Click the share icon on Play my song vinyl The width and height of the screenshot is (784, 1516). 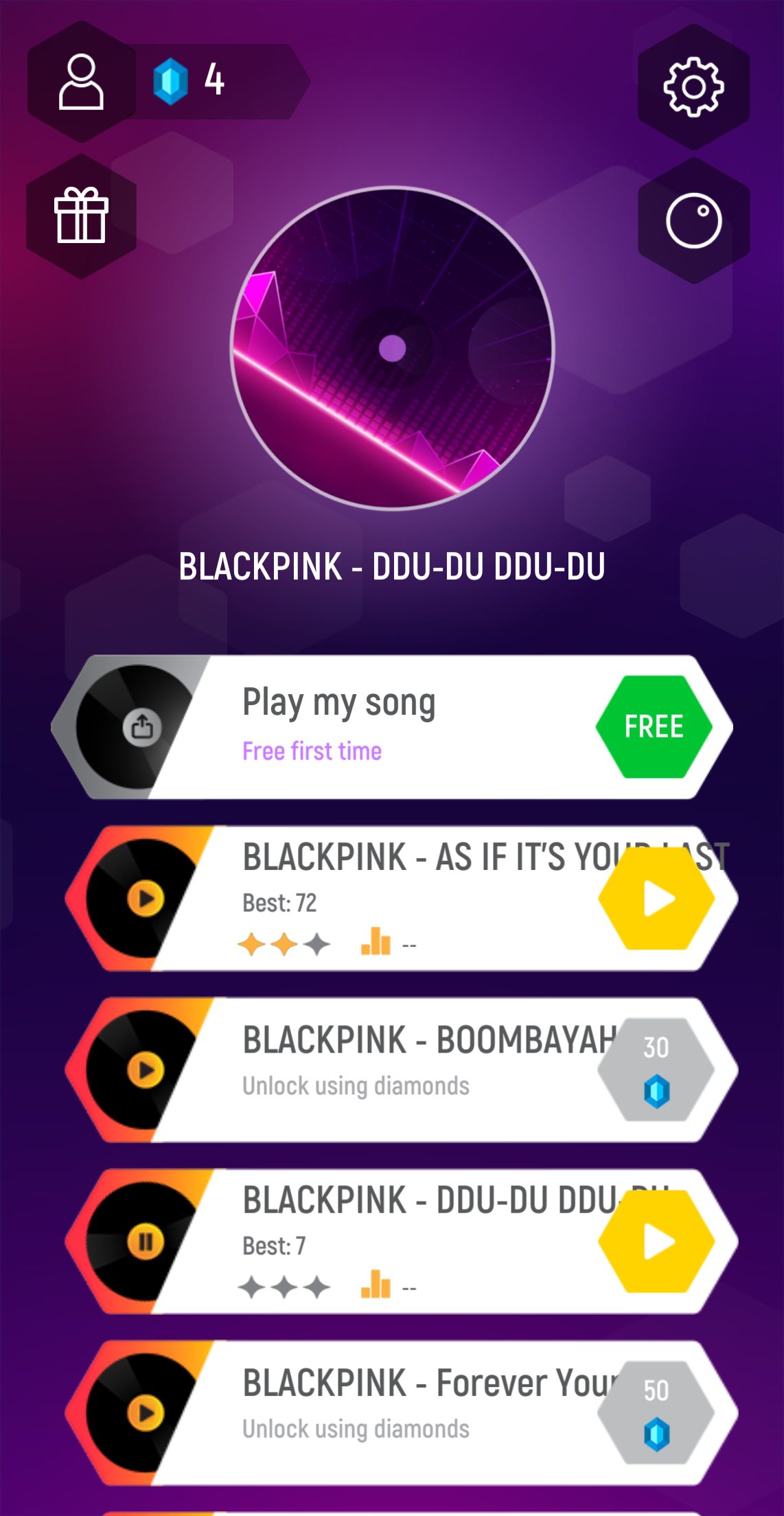[x=142, y=726]
